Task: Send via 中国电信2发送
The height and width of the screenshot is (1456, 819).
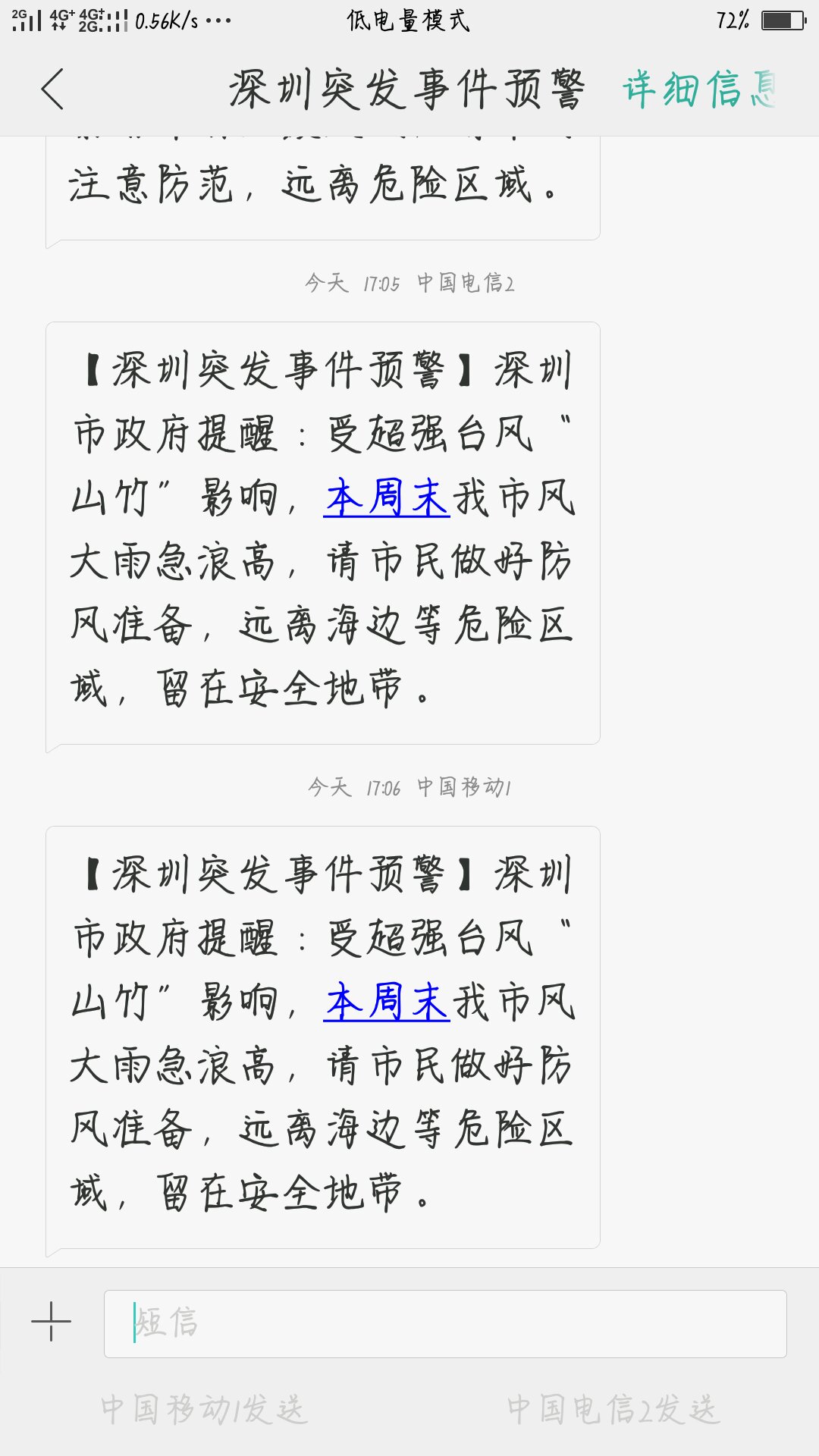Action: (x=613, y=1410)
